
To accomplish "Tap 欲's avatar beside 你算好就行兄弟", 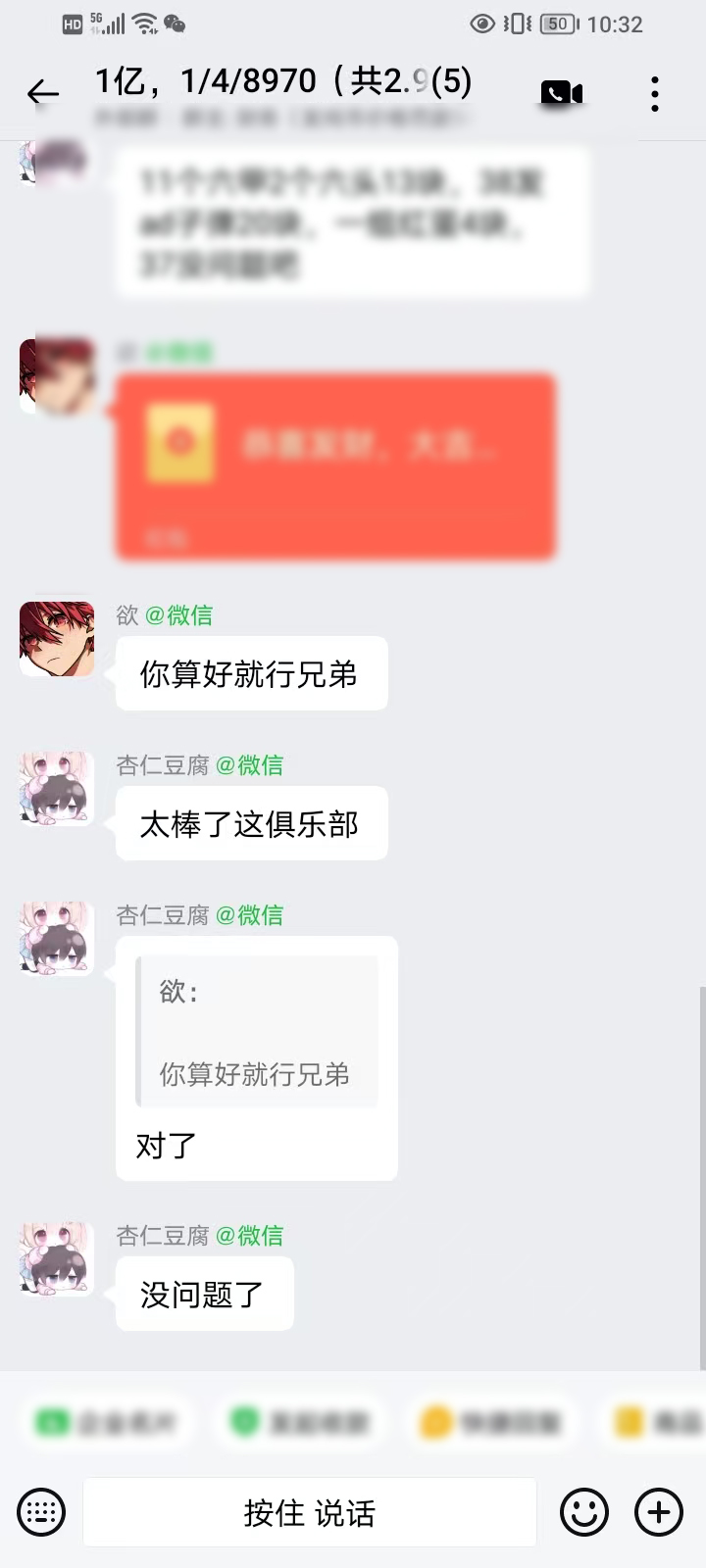I will (57, 639).
